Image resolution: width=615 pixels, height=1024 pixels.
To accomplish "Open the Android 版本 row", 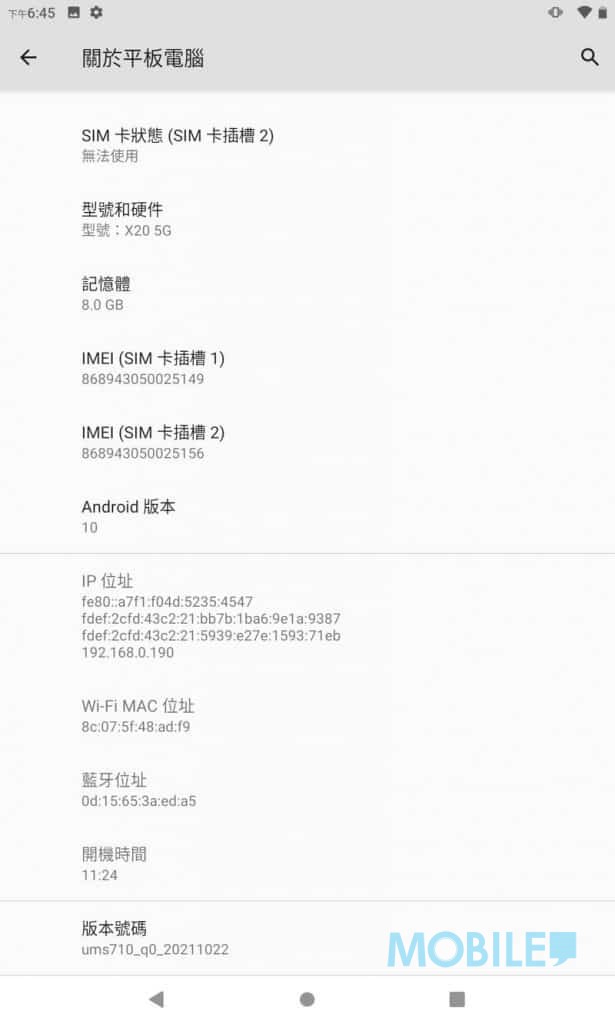I will pos(308,516).
